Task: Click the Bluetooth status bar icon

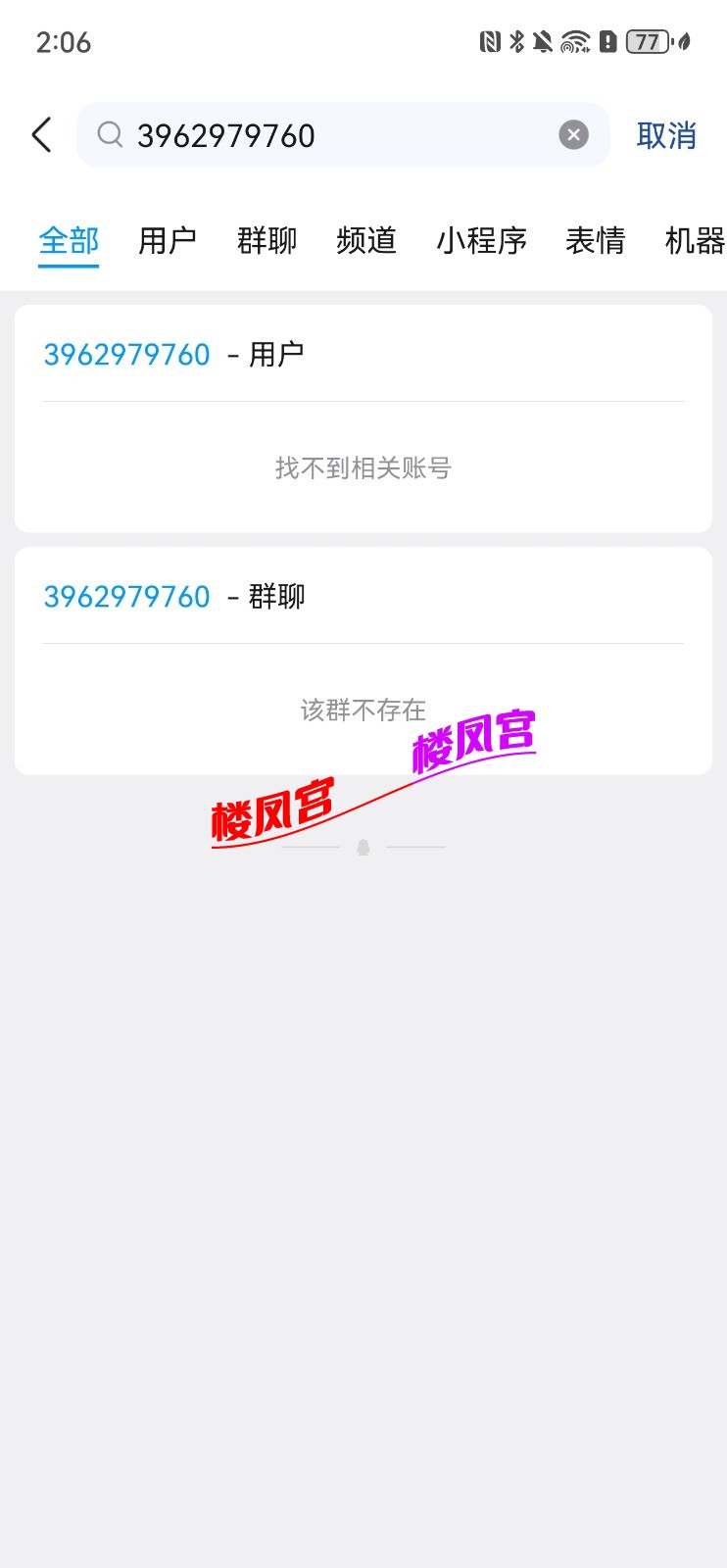Action: coord(515,41)
